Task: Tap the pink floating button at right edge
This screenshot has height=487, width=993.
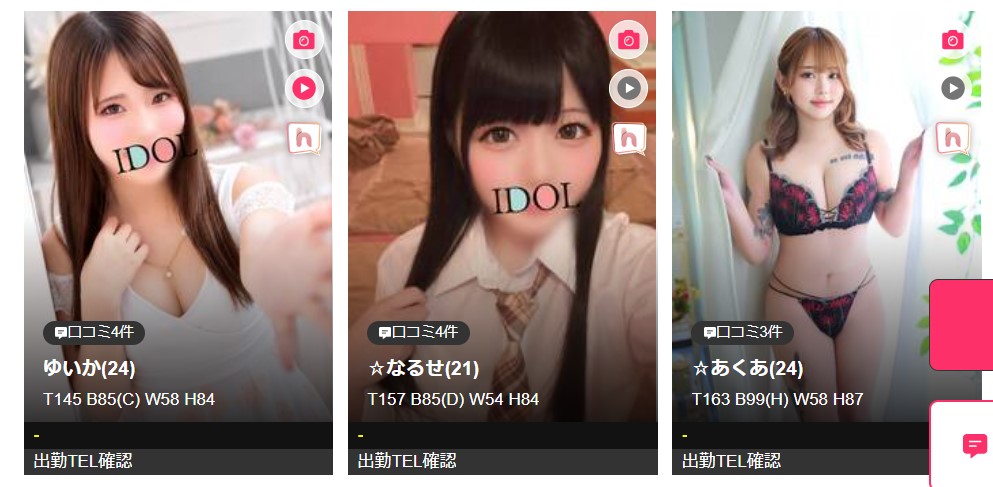Action: [x=961, y=325]
